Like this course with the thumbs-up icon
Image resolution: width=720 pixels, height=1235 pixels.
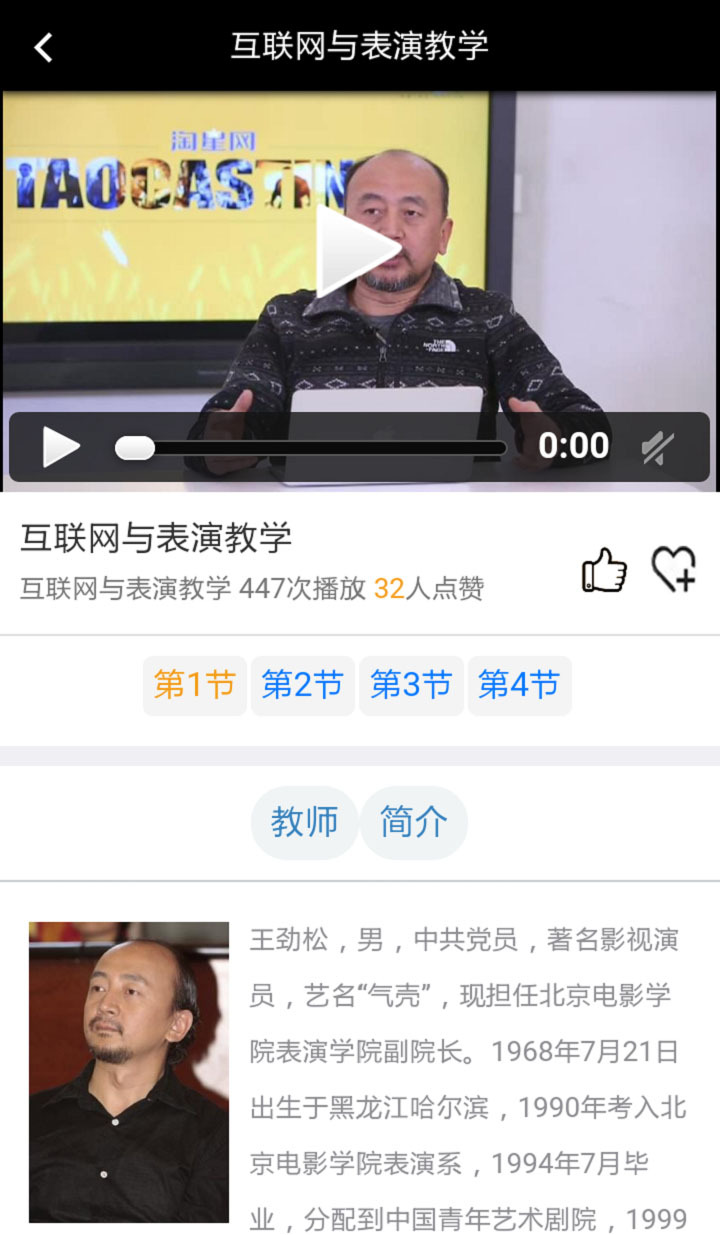point(604,571)
